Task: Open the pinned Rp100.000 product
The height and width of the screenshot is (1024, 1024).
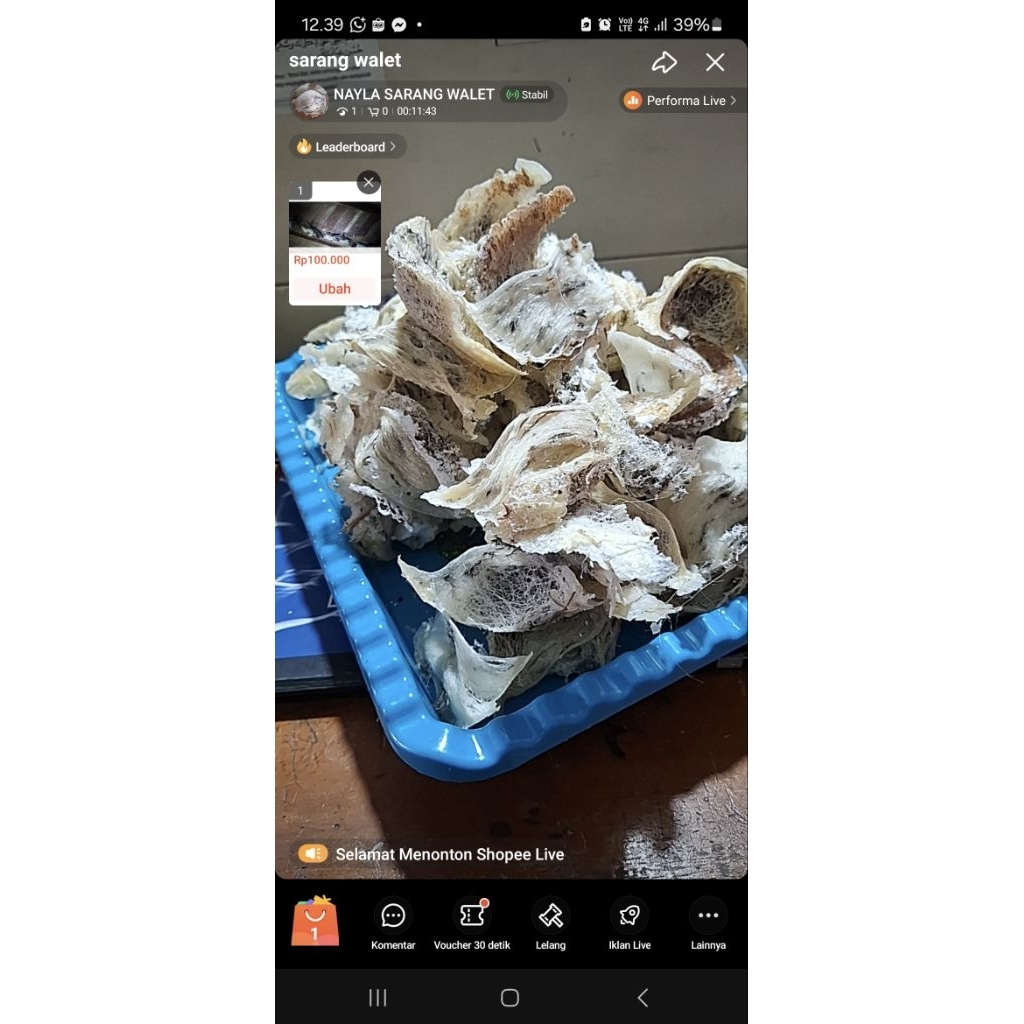Action: 335,226
